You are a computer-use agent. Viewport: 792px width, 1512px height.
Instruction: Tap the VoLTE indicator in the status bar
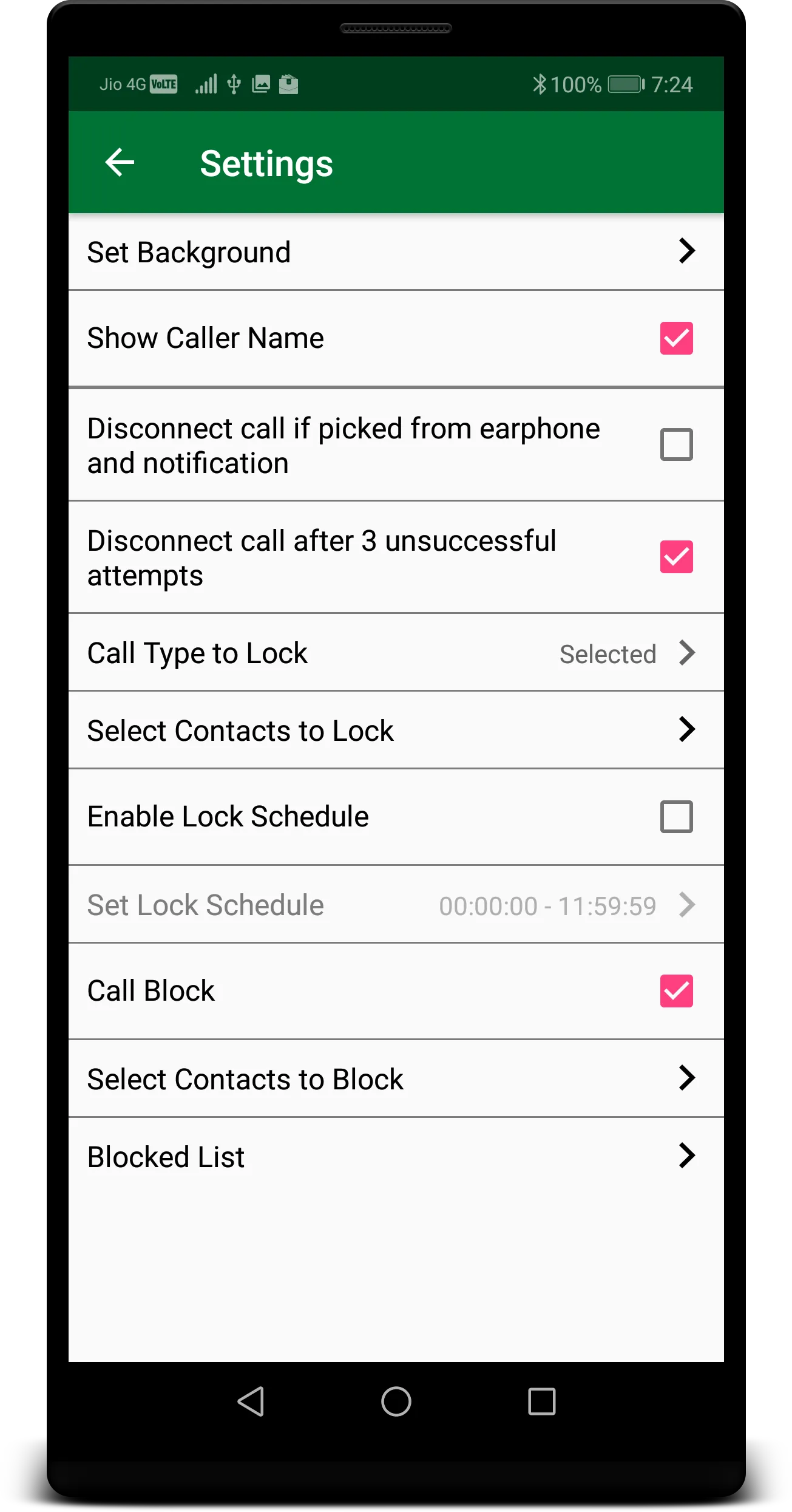[x=163, y=84]
